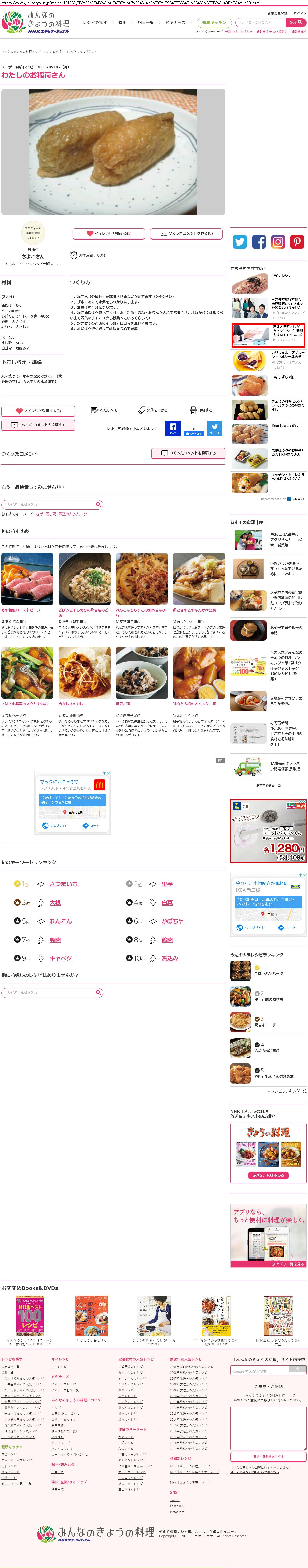Viewport: 308px width, 1568px height.
Task: View comments via つくったコメントを見る
Action: pos(186,233)
